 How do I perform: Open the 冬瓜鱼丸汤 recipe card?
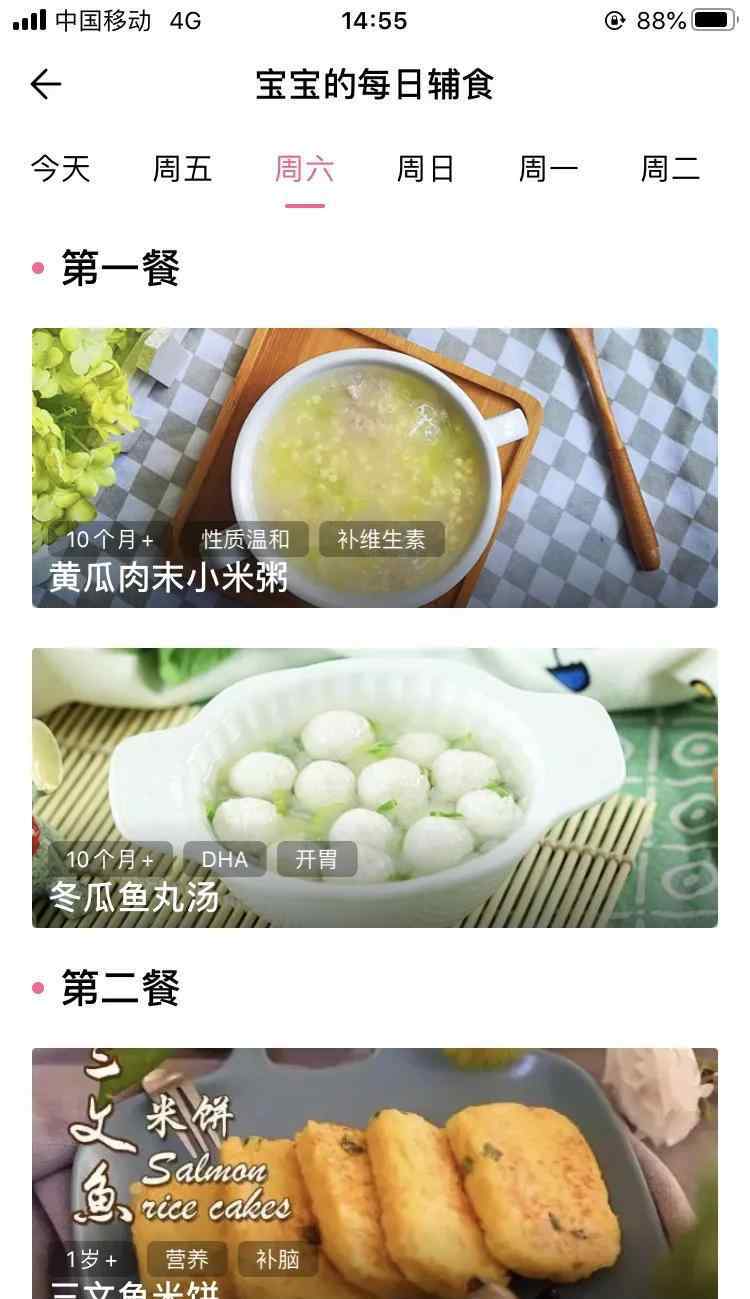coord(375,788)
